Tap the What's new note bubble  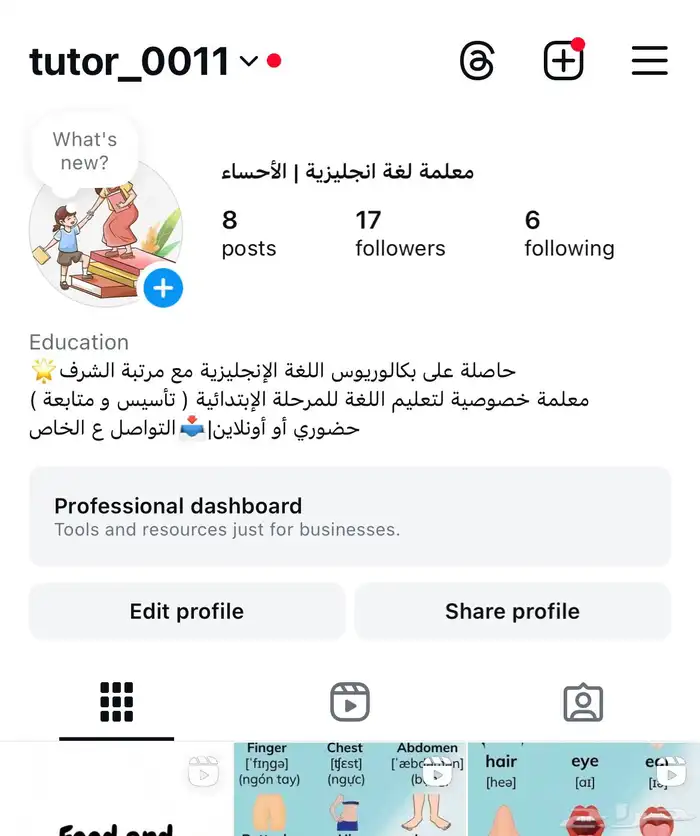[x=85, y=152]
